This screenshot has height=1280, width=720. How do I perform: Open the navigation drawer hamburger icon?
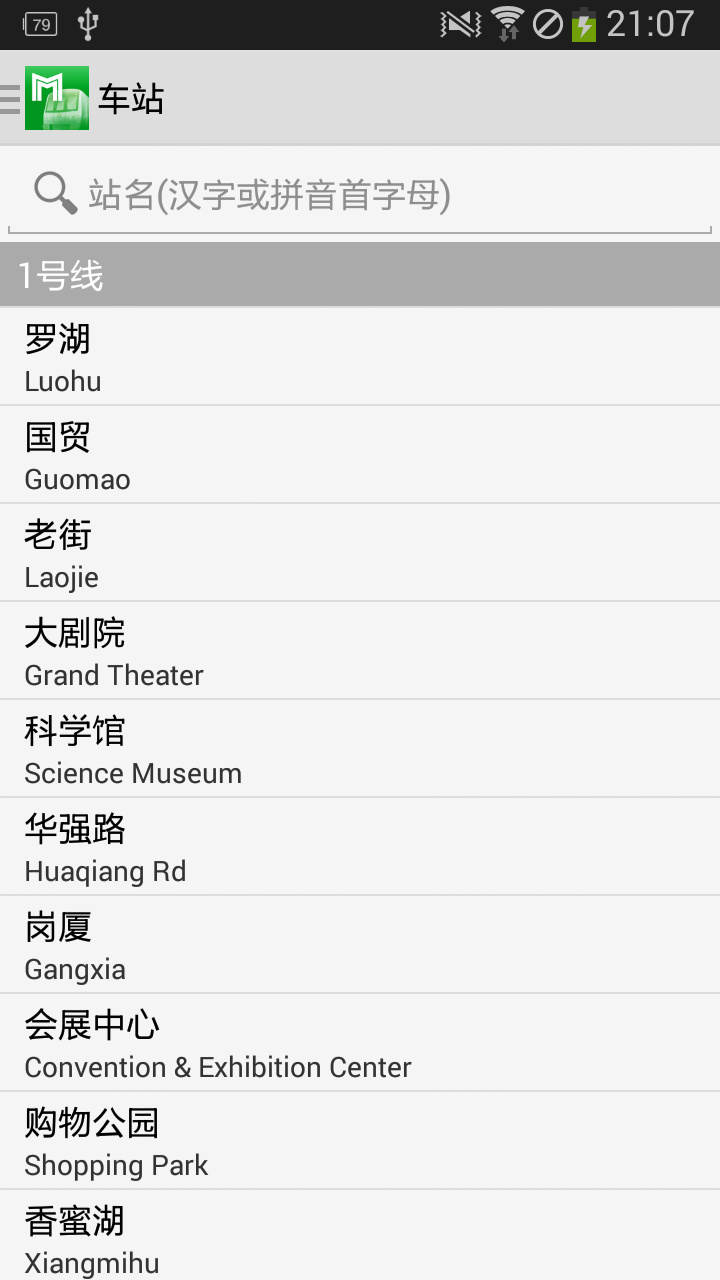12,97
